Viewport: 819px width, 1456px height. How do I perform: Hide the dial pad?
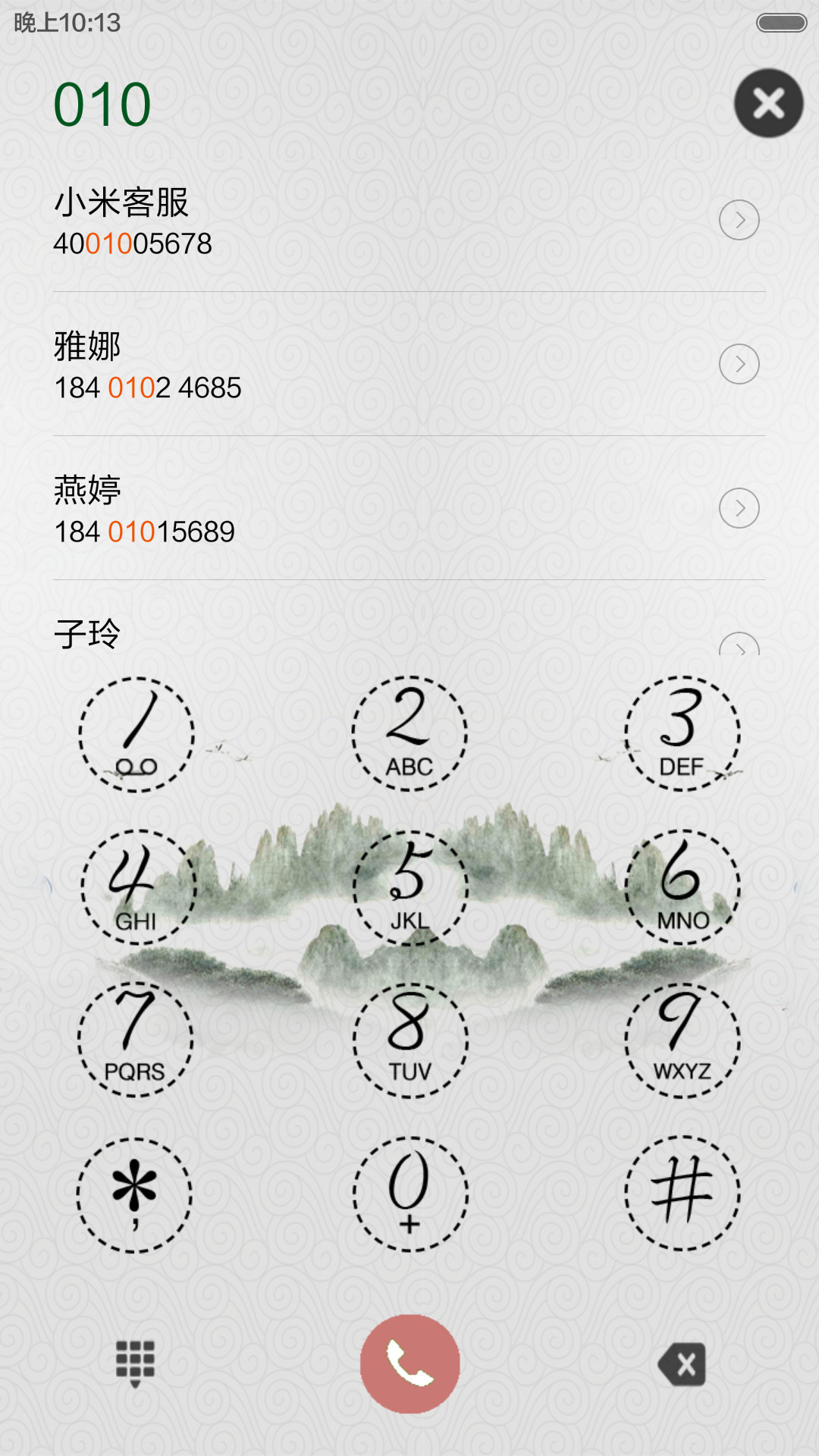(135, 1363)
